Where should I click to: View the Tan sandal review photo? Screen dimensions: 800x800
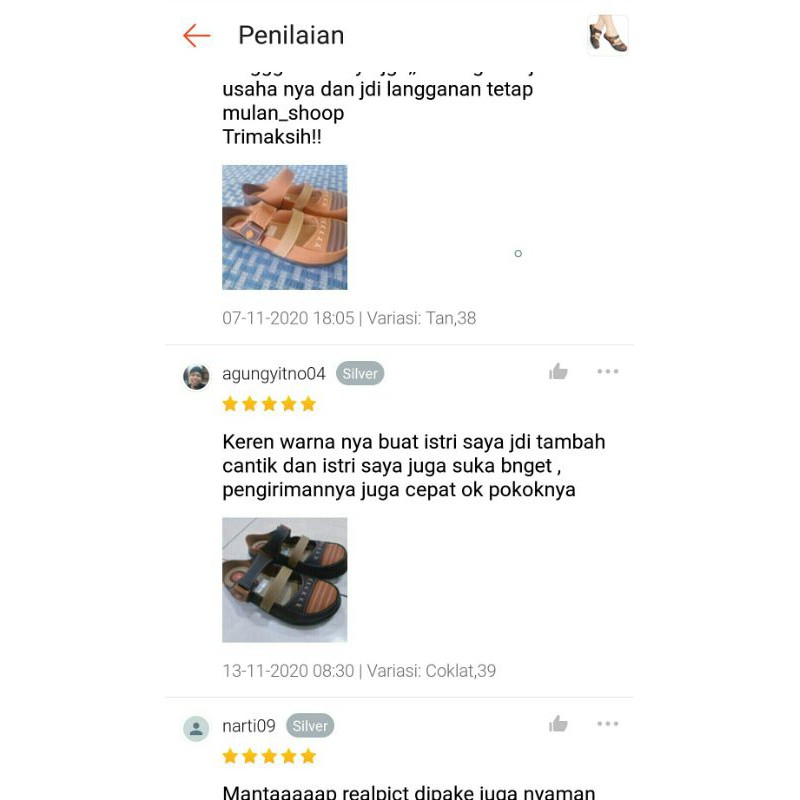click(x=284, y=227)
